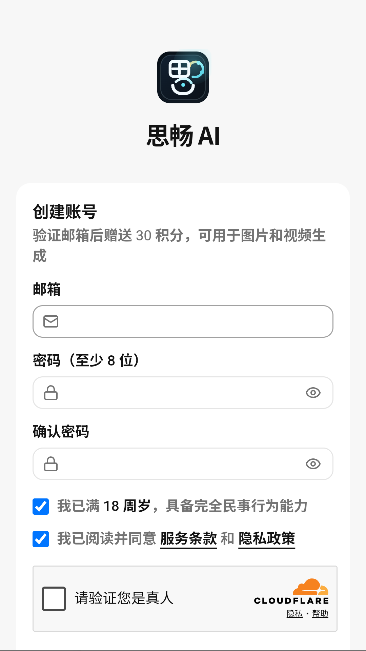Open Cloudflare 帮助 link
The width and height of the screenshot is (366, 651).
point(320,614)
